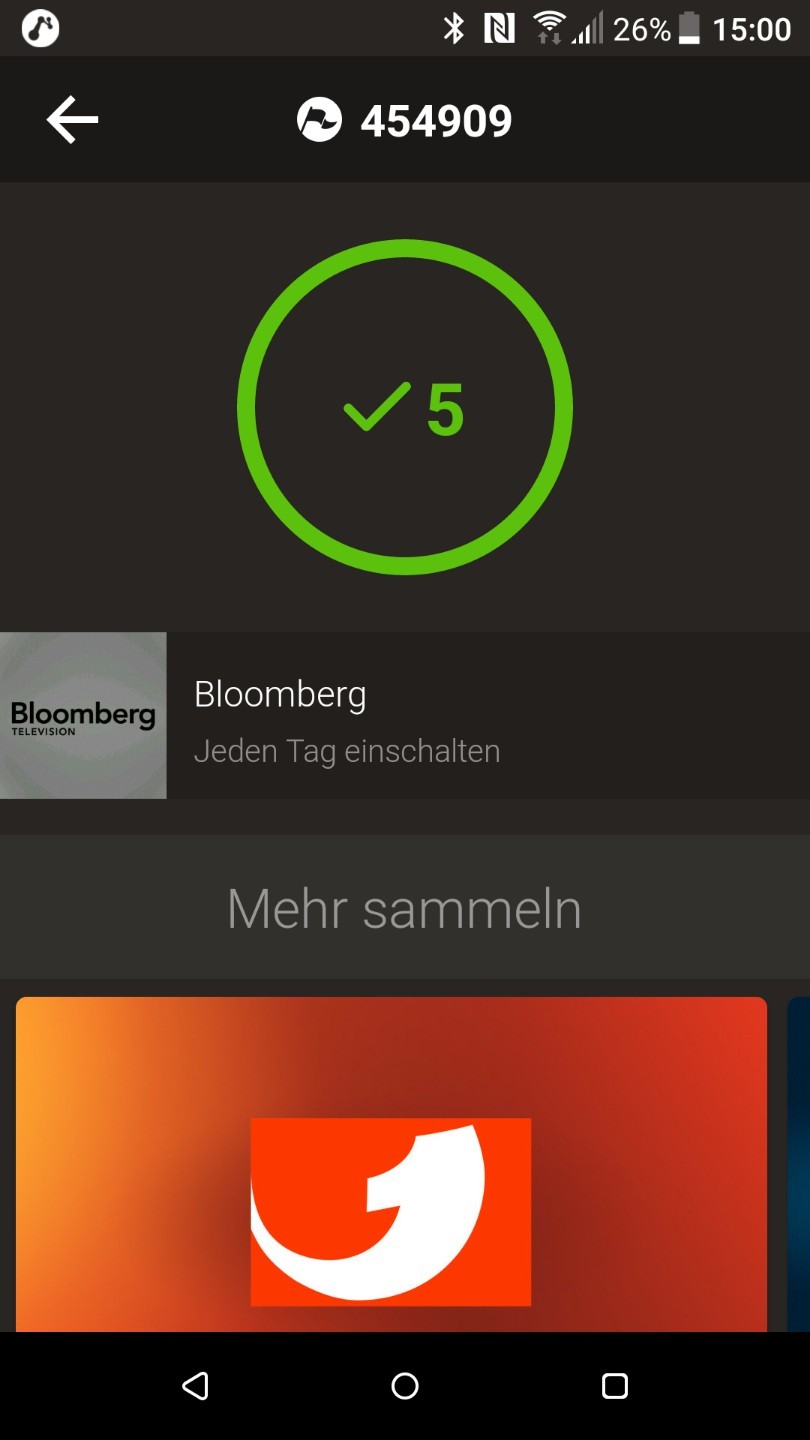Viewport: 810px width, 1440px height.
Task: Go back using the top-left arrow
Action: pyautogui.click(x=72, y=120)
